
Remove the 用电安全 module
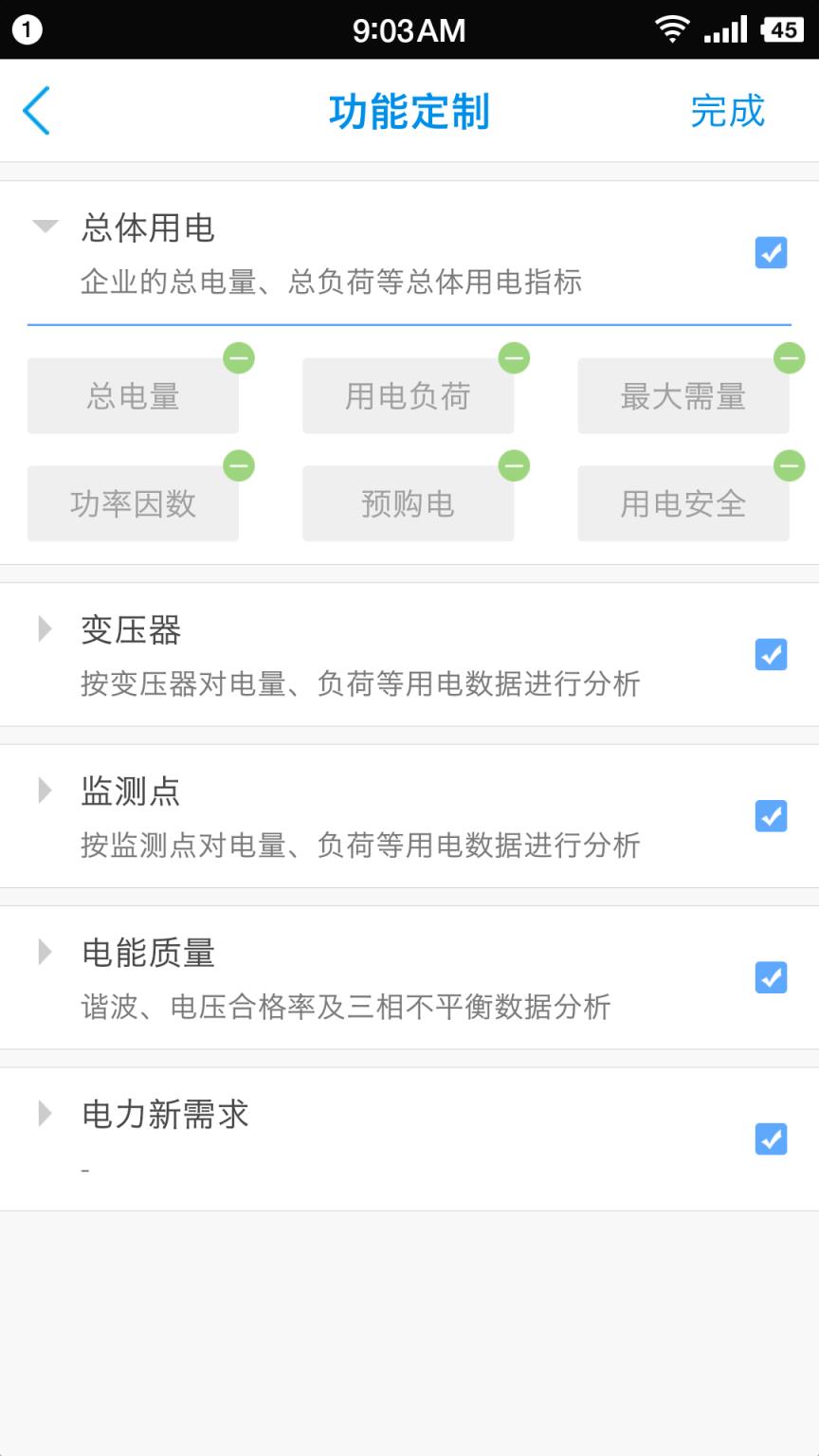point(789,465)
